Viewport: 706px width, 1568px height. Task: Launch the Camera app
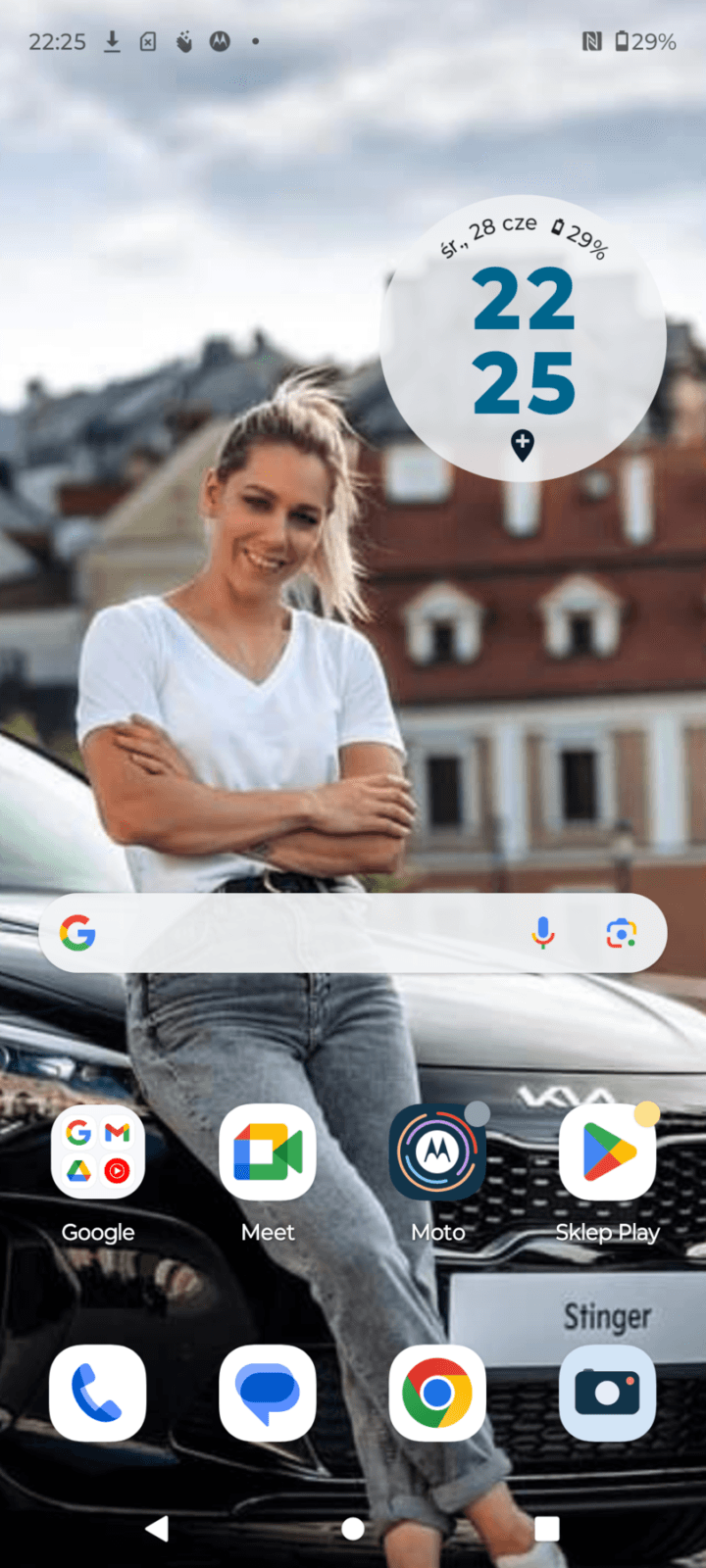point(607,1393)
